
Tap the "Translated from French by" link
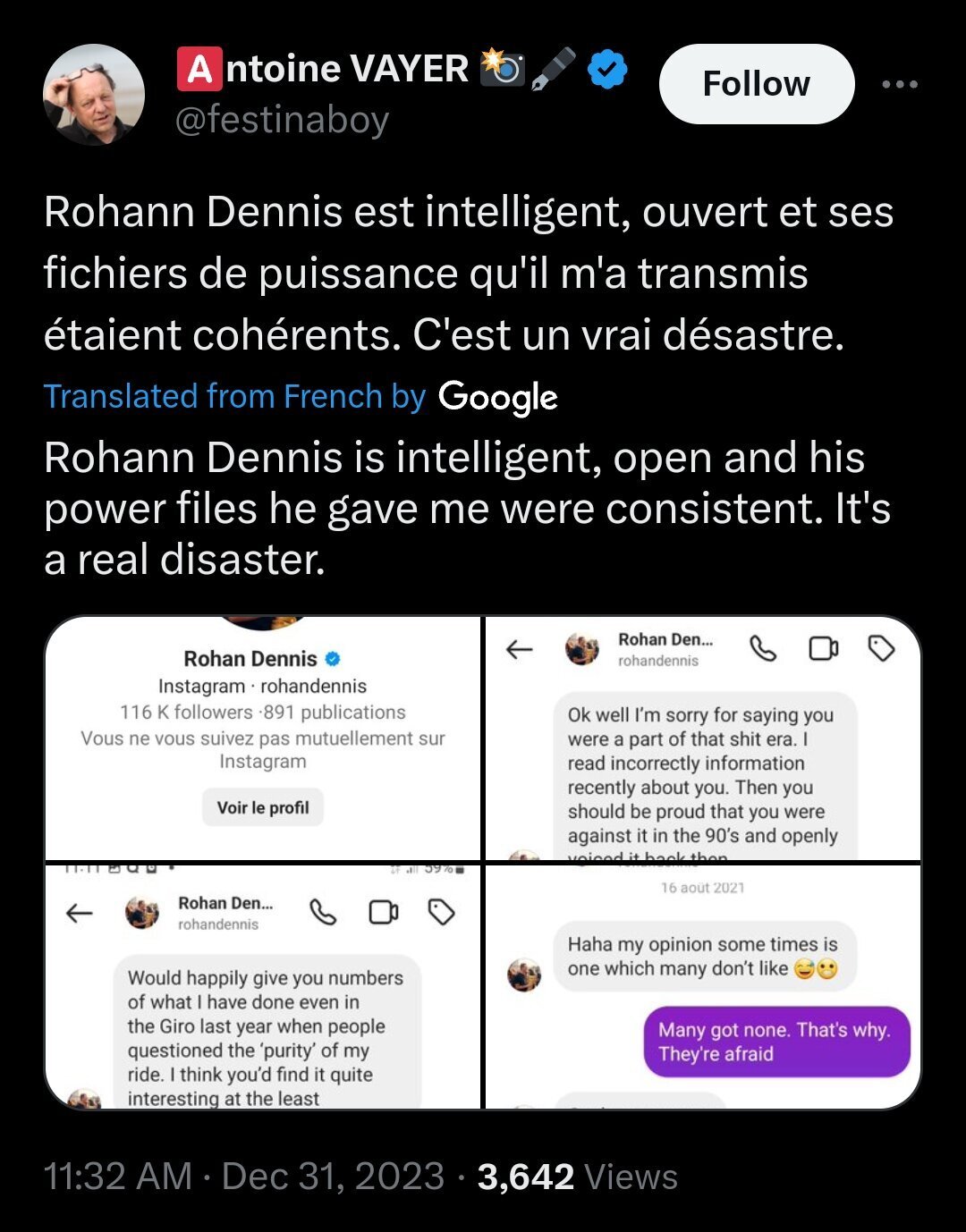point(234,396)
